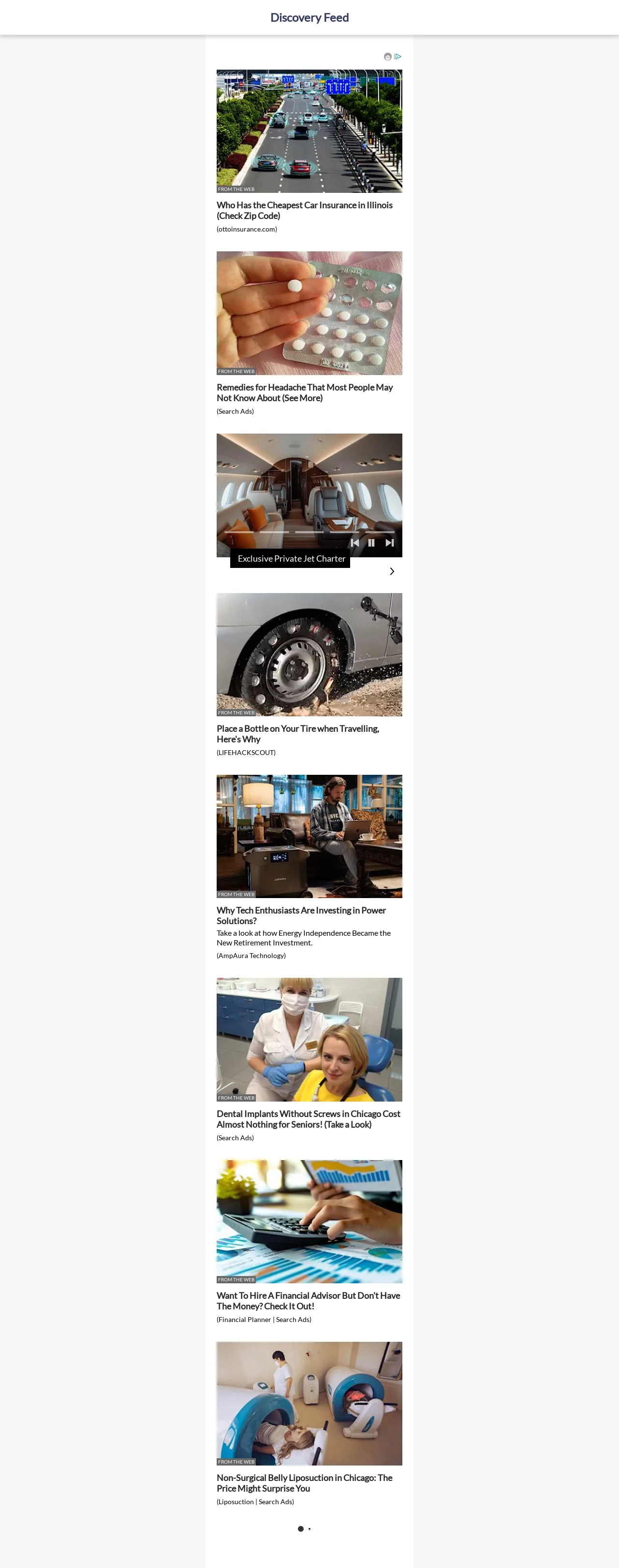
Task: Select the second page indicator dot
Action: click(x=309, y=1528)
